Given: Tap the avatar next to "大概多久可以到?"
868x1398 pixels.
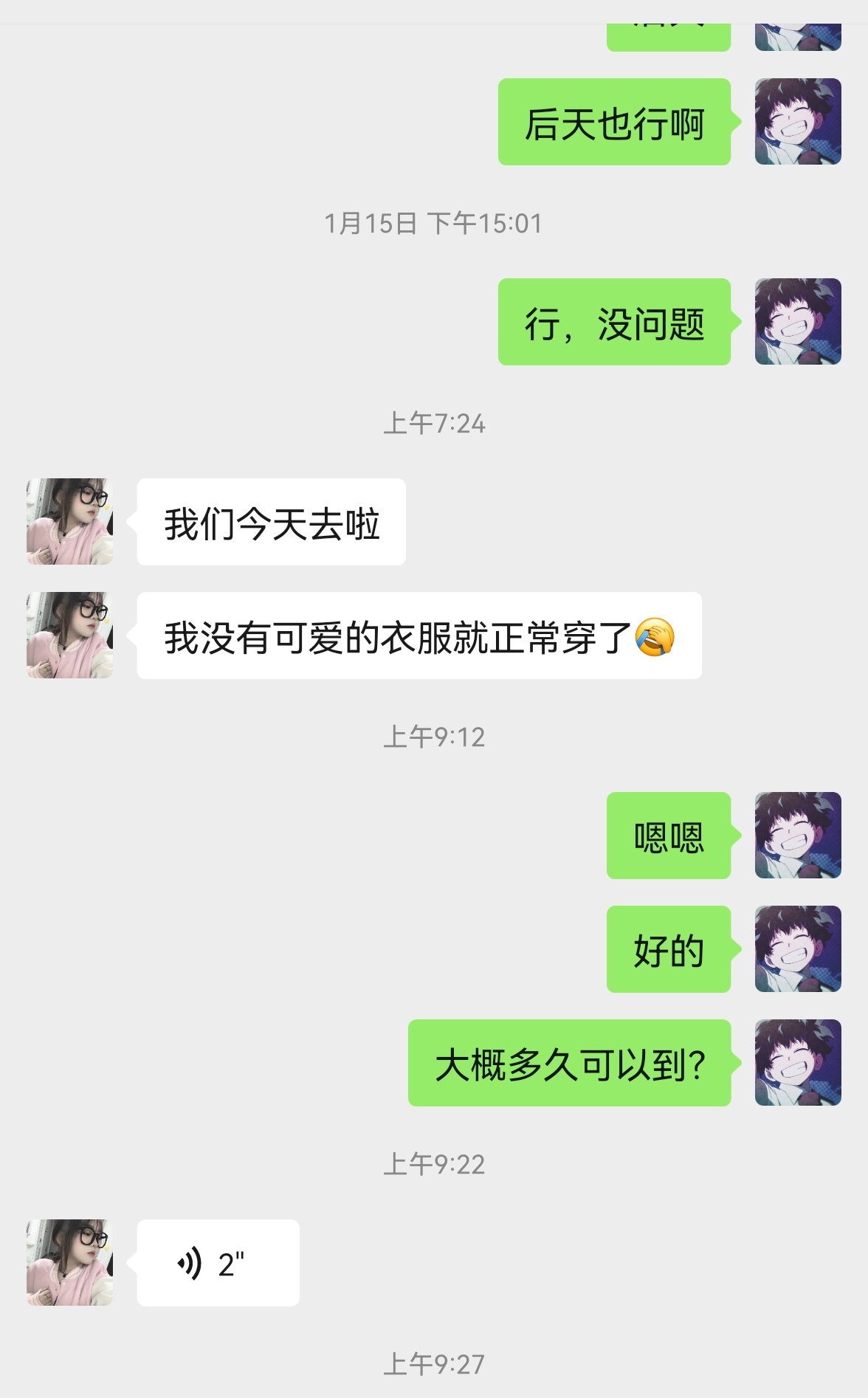Looking at the screenshot, I should (798, 1063).
